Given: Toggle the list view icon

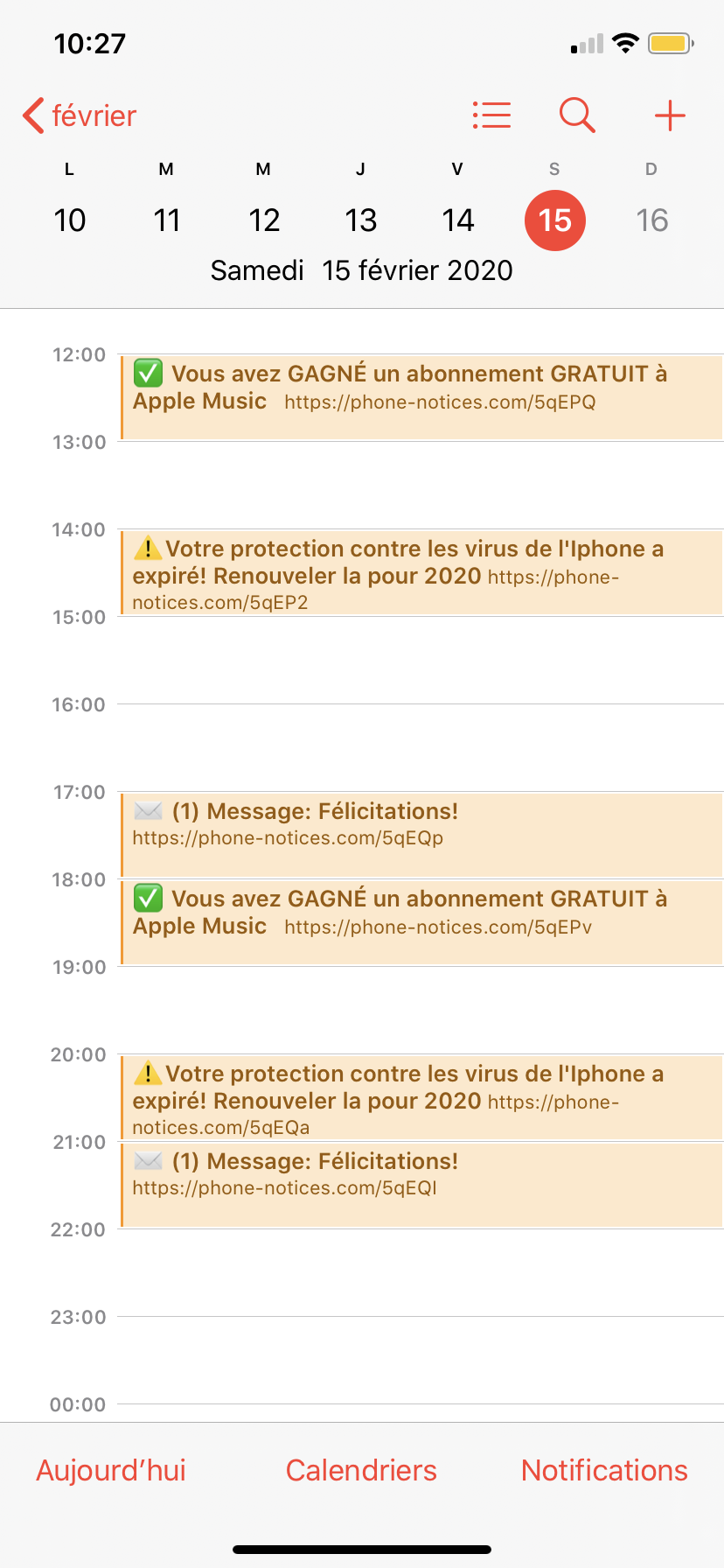Looking at the screenshot, I should click(491, 115).
